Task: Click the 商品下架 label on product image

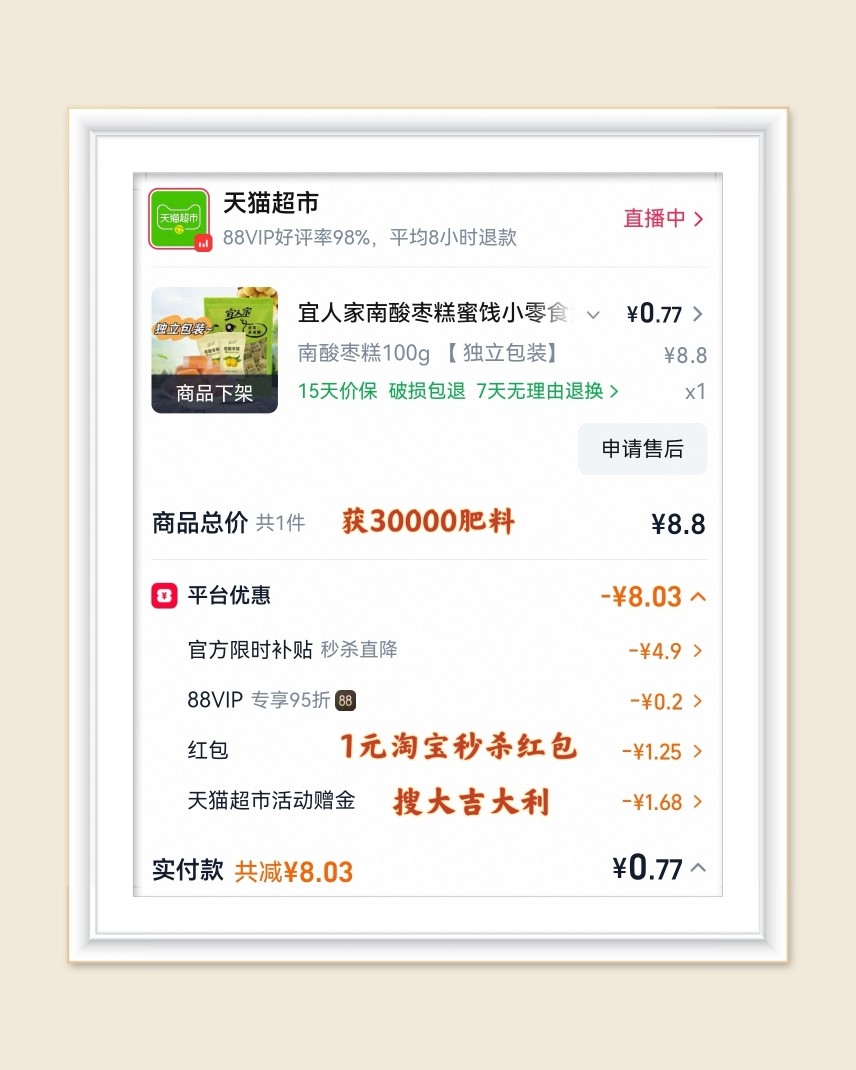Action: pos(214,393)
